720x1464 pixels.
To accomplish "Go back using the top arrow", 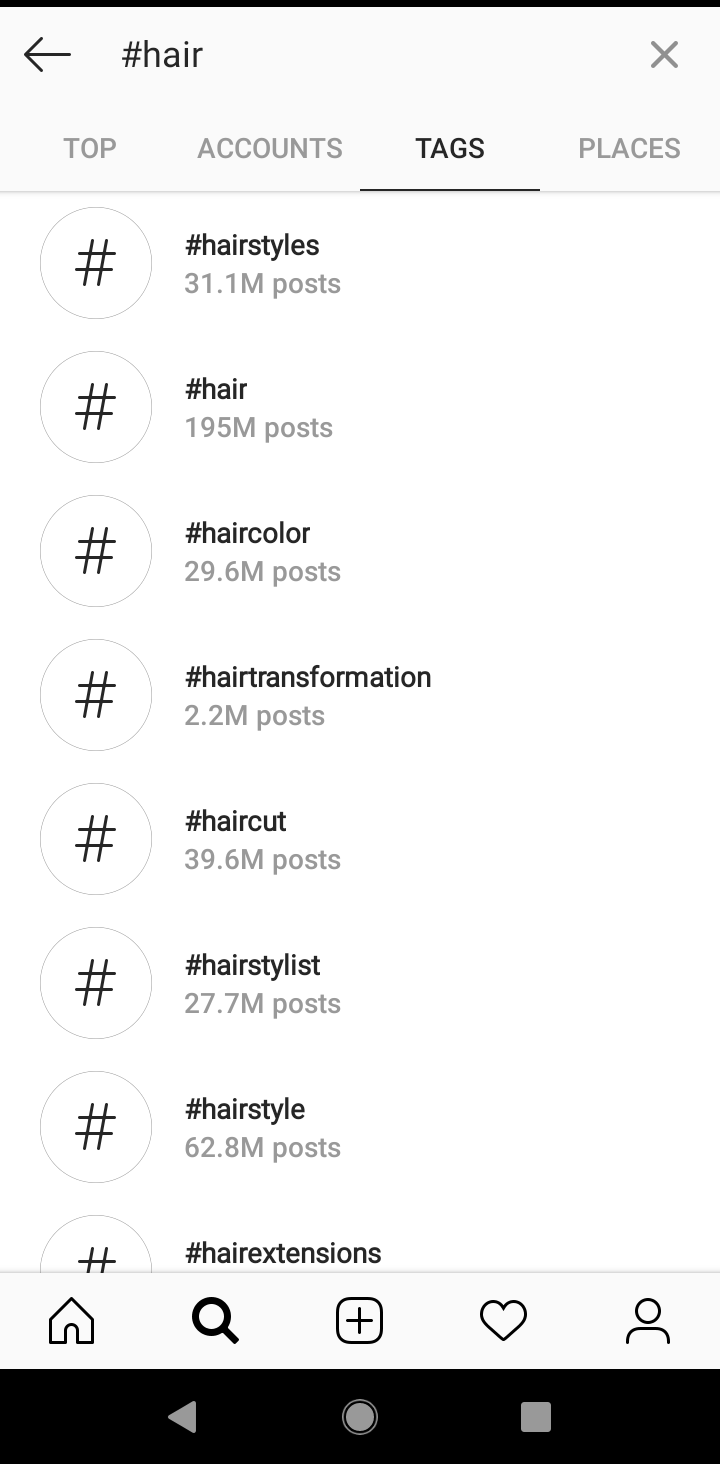I will click(47, 55).
